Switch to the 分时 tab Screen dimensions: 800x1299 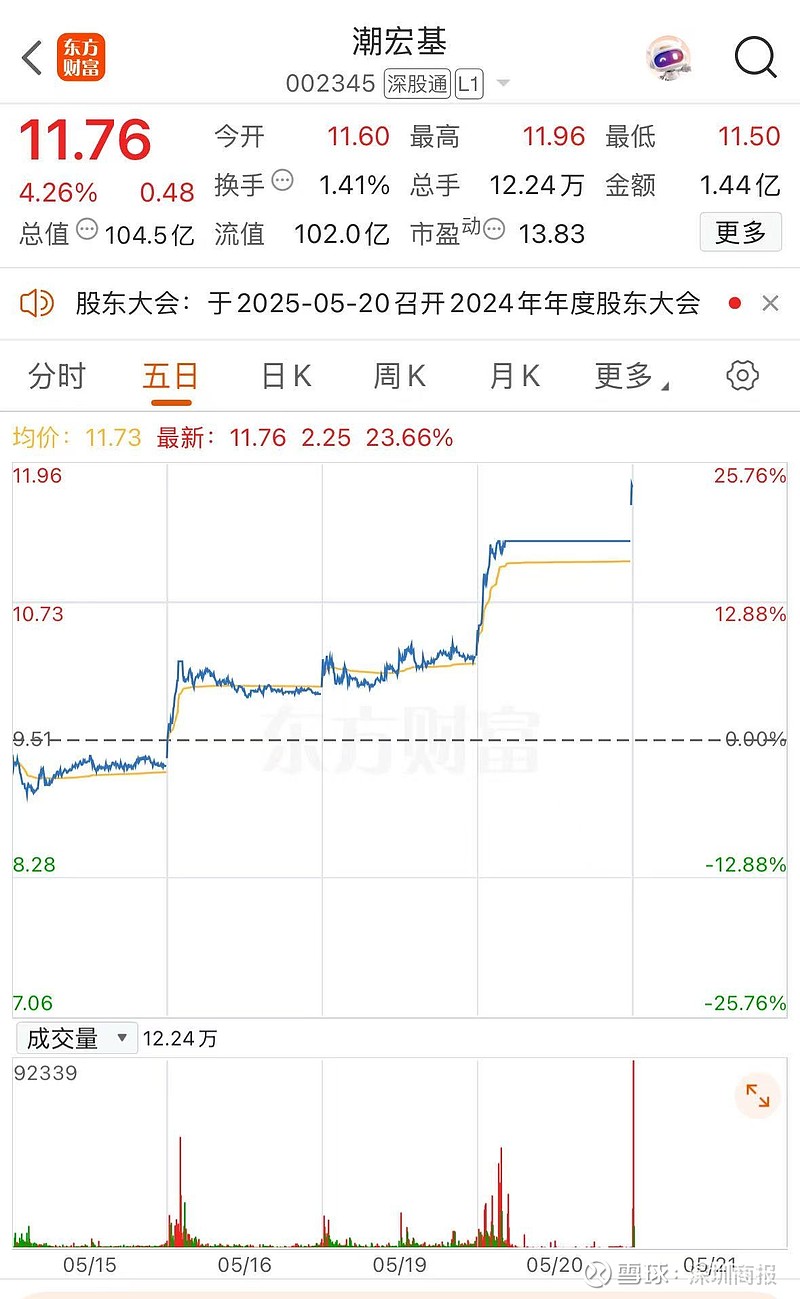pos(57,375)
